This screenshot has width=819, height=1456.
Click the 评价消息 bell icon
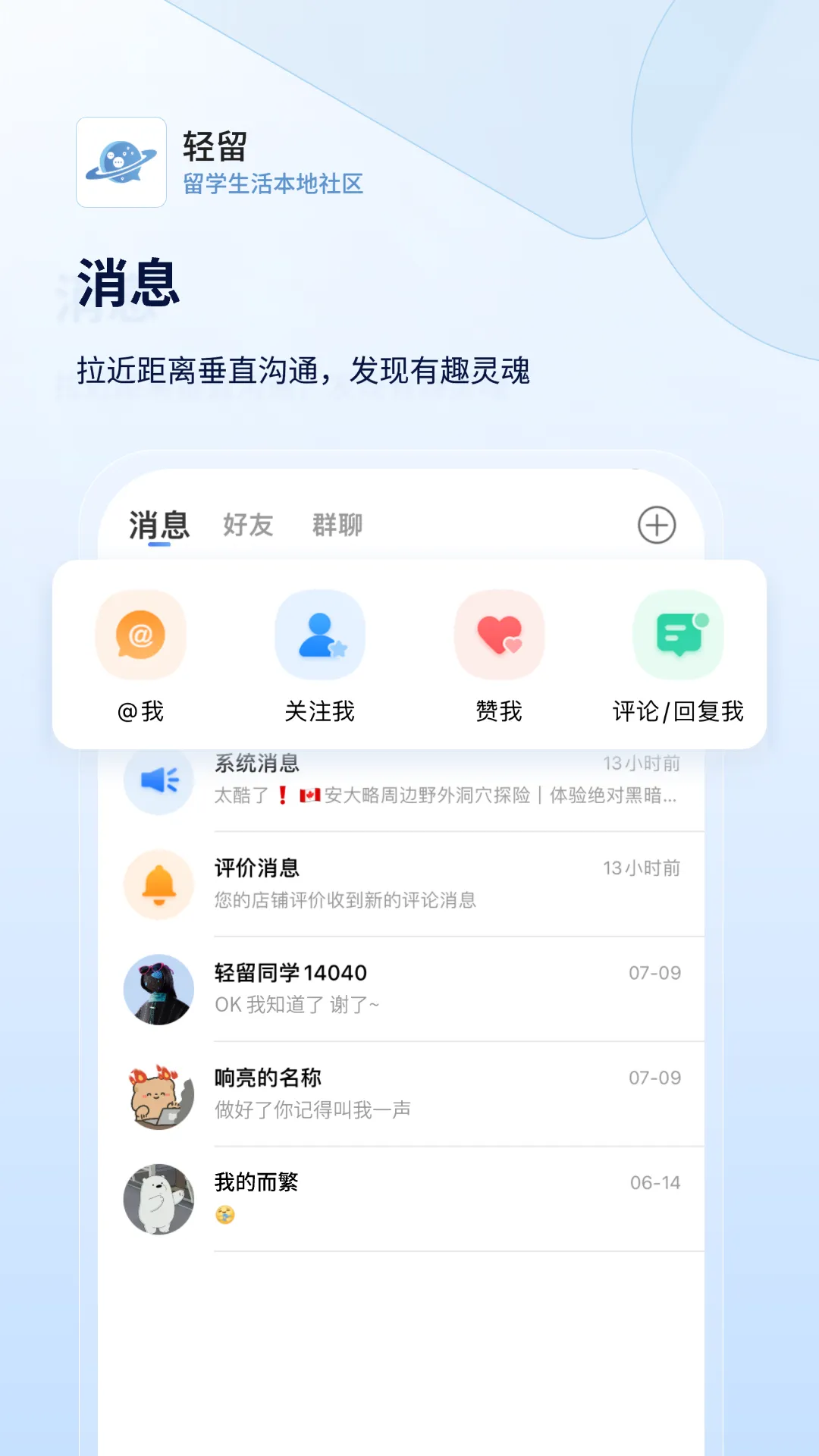click(x=158, y=885)
